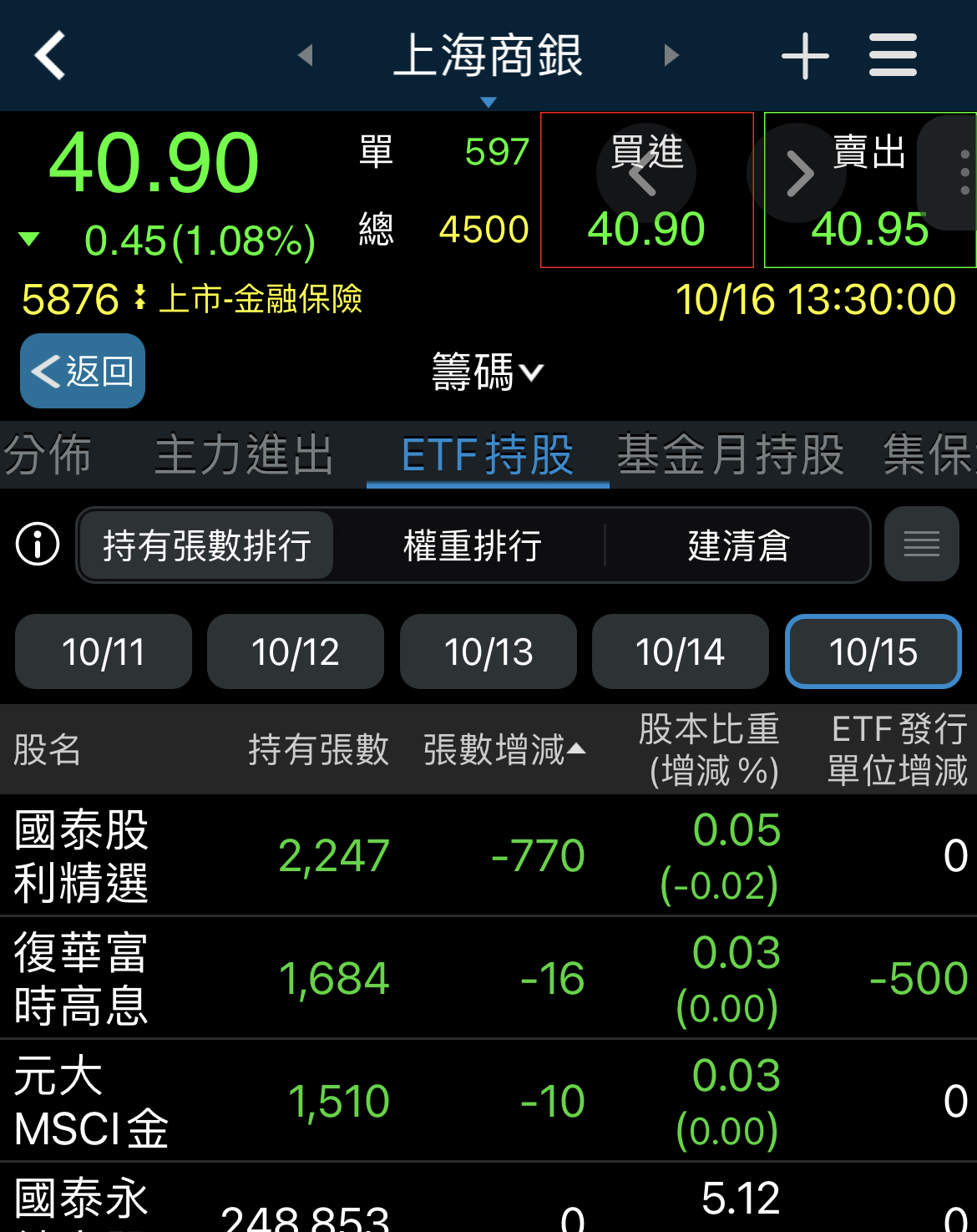Open the list options button
Image resolution: width=977 pixels, height=1232 pixels.
click(921, 545)
